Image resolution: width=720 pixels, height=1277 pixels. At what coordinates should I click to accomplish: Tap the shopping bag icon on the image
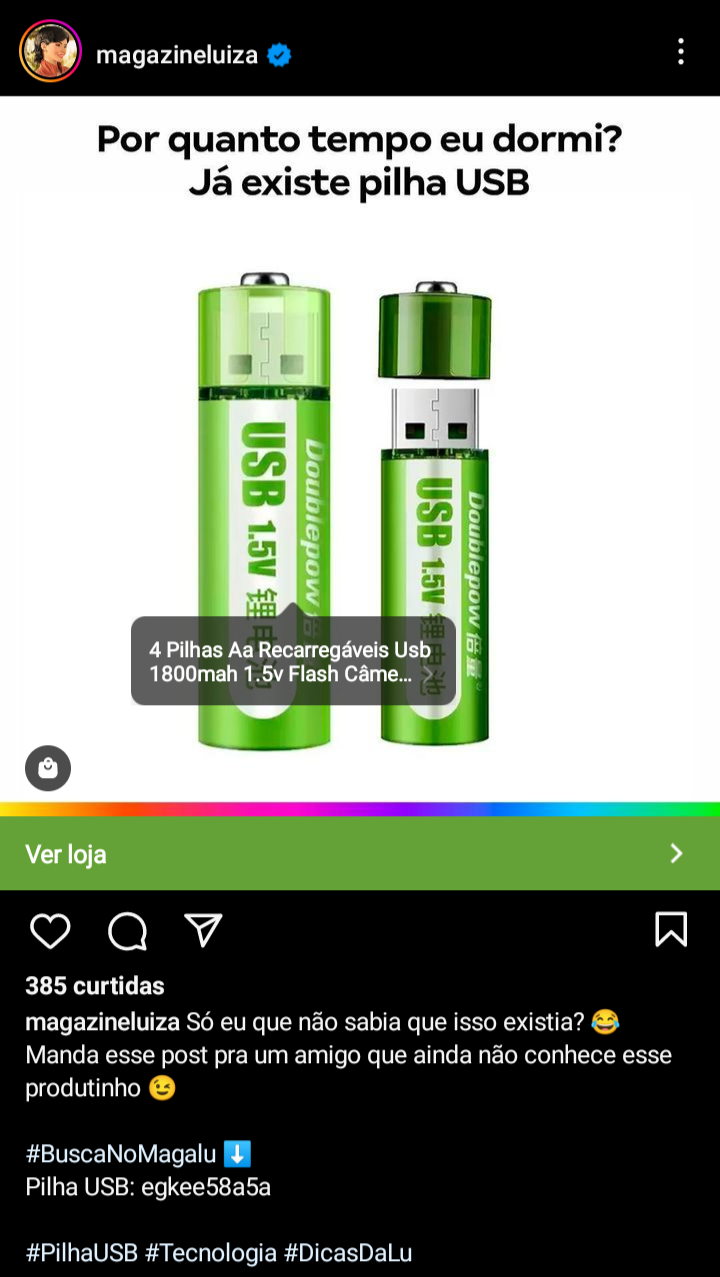pos(48,768)
